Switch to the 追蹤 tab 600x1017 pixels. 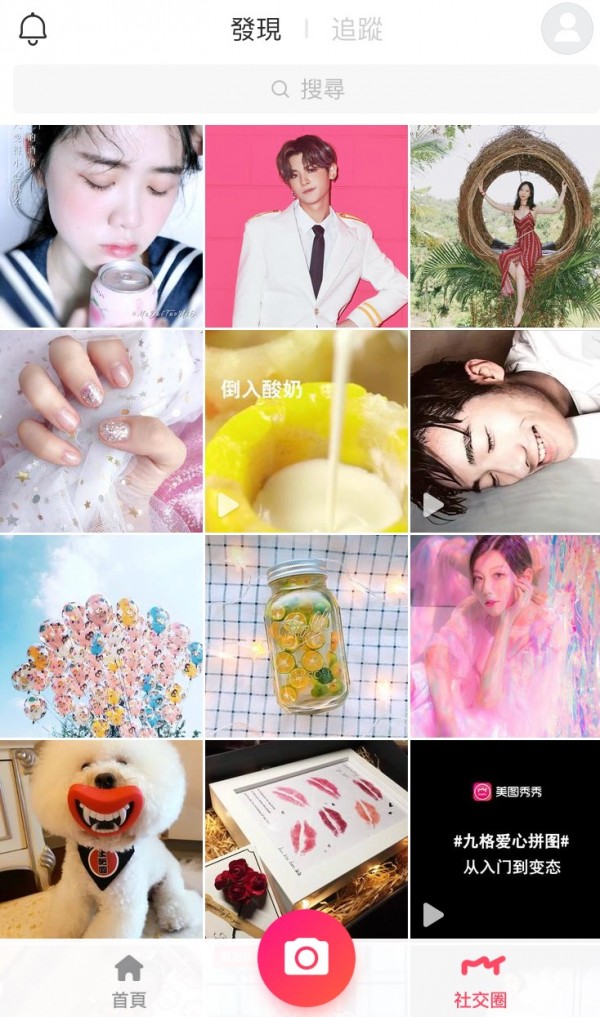click(357, 29)
